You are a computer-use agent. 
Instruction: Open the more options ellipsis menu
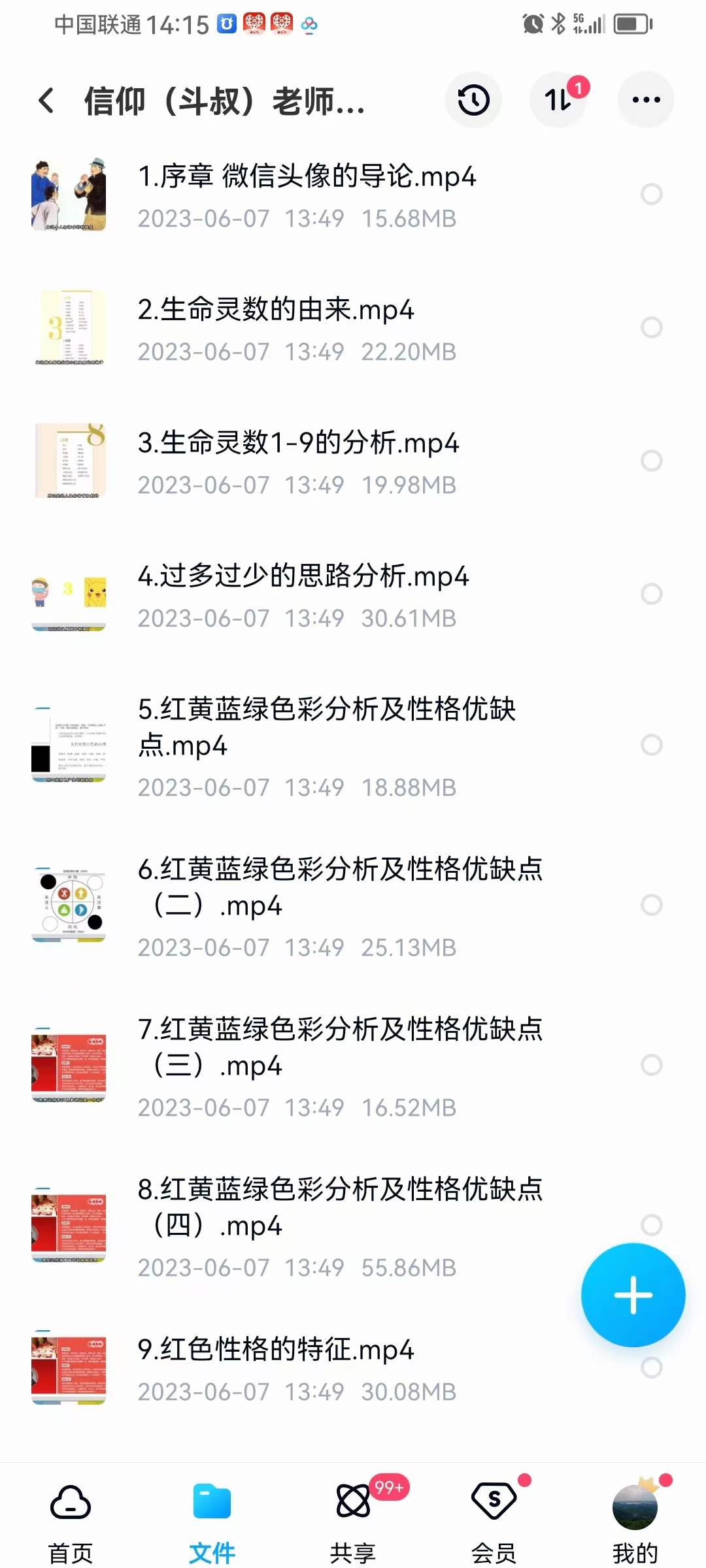pos(645,100)
